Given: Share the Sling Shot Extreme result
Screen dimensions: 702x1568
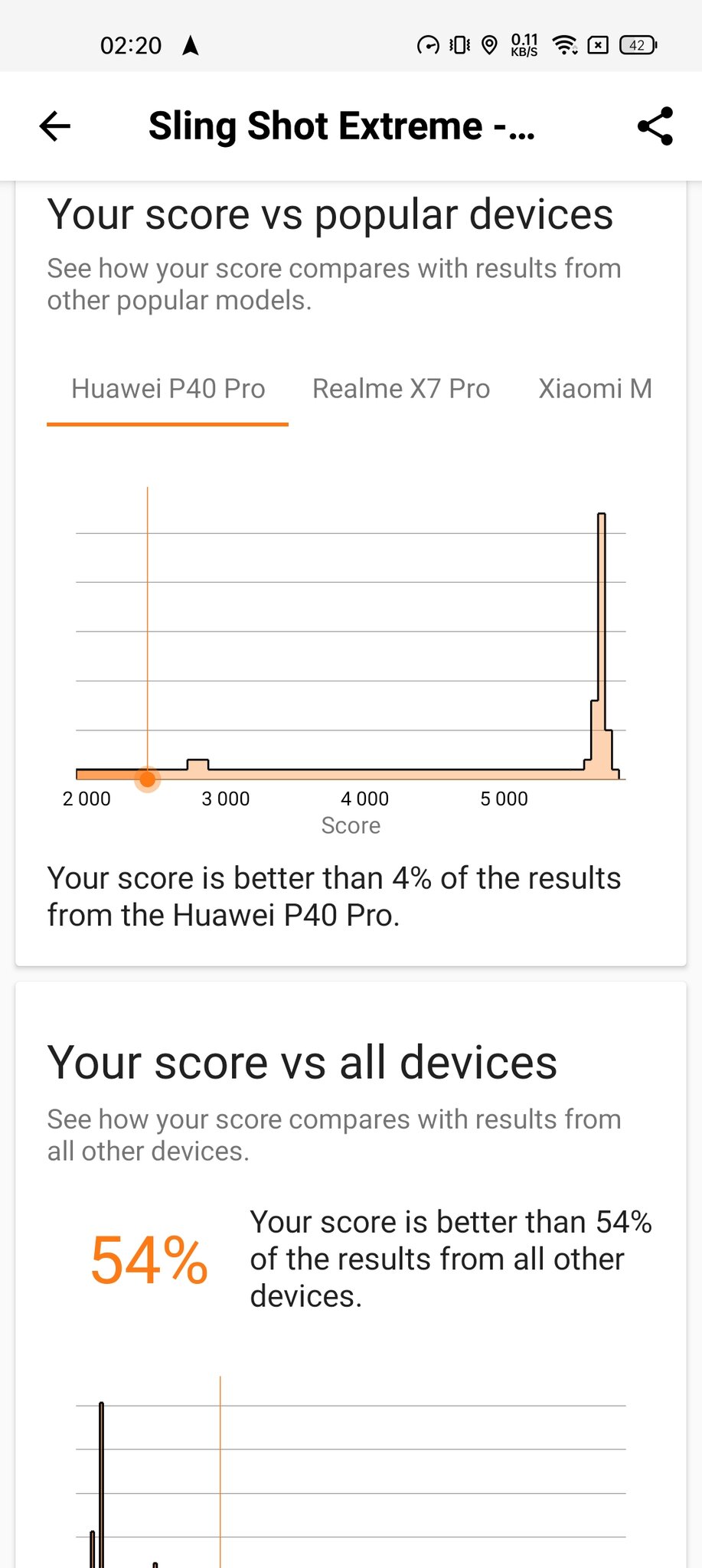Looking at the screenshot, I should click(x=655, y=126).
